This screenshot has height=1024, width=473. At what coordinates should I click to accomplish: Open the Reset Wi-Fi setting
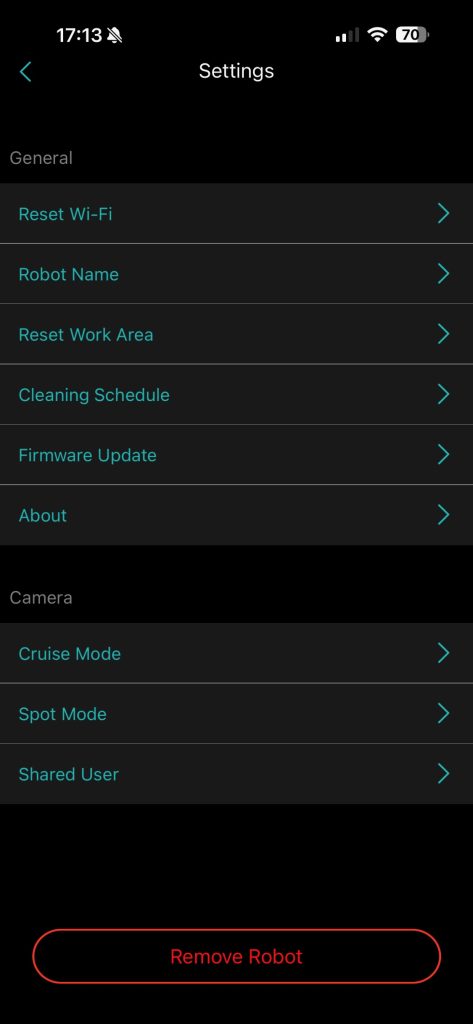(236, 214)
